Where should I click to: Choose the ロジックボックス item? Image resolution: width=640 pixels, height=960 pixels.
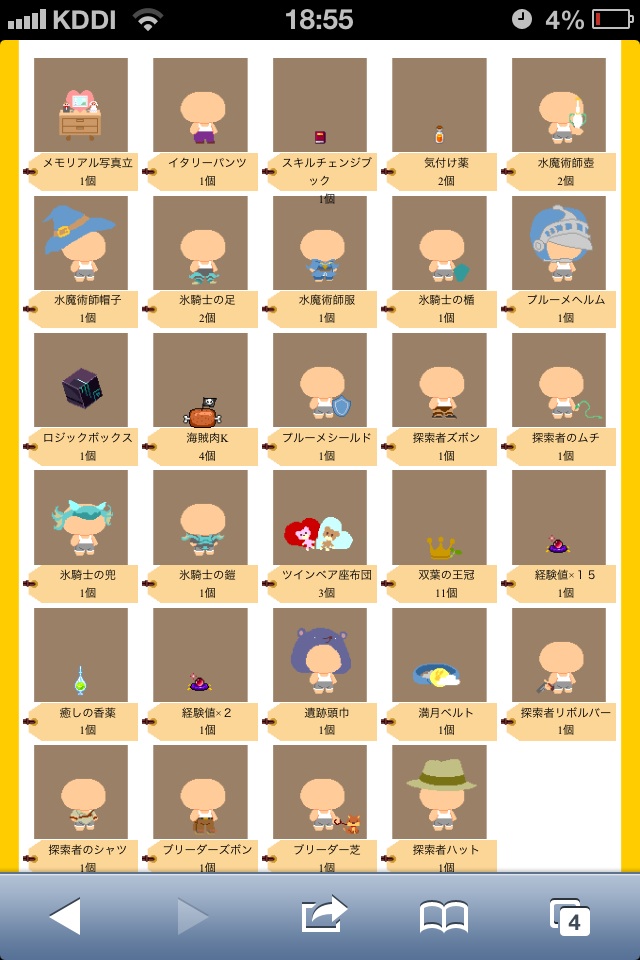click(81, 381)
